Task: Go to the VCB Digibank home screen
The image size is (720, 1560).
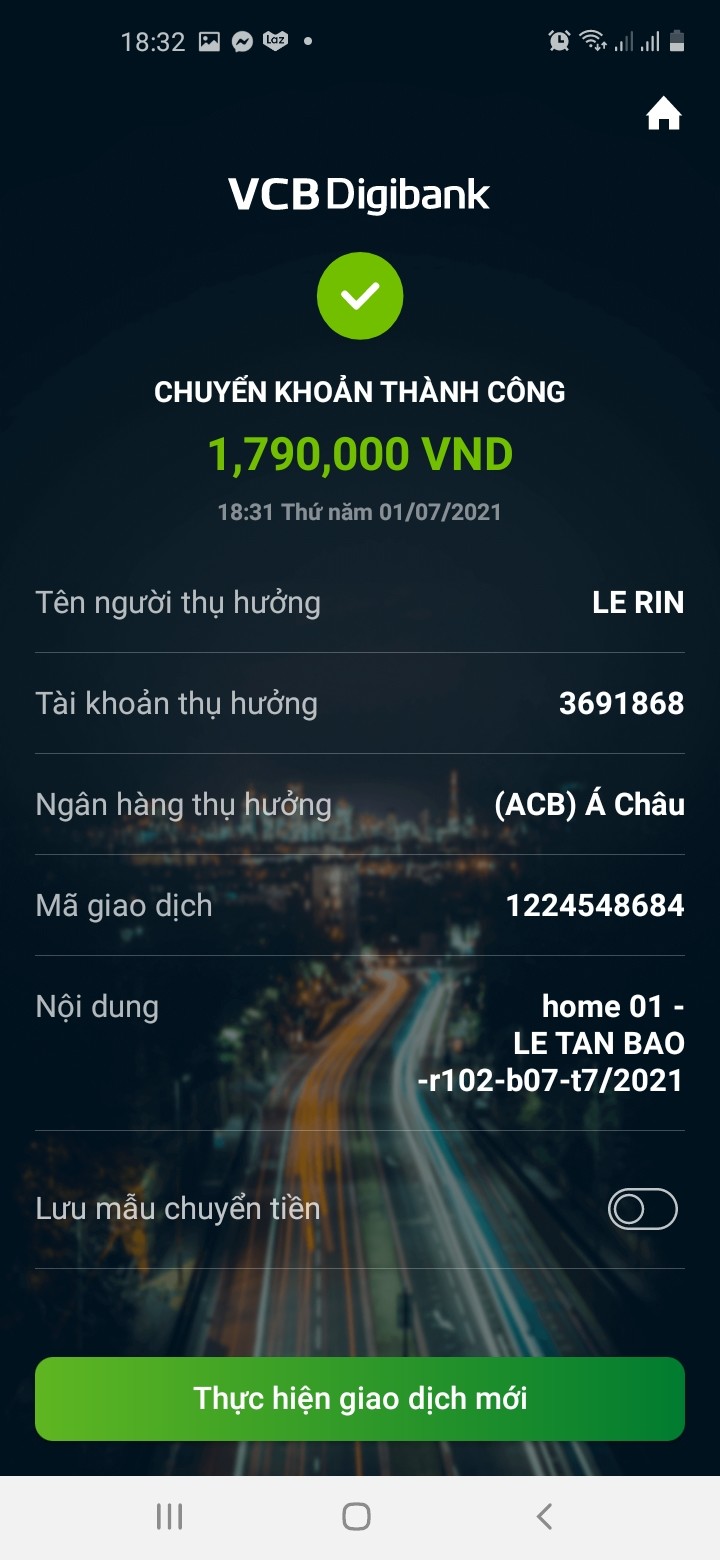Action: point(663,115)
